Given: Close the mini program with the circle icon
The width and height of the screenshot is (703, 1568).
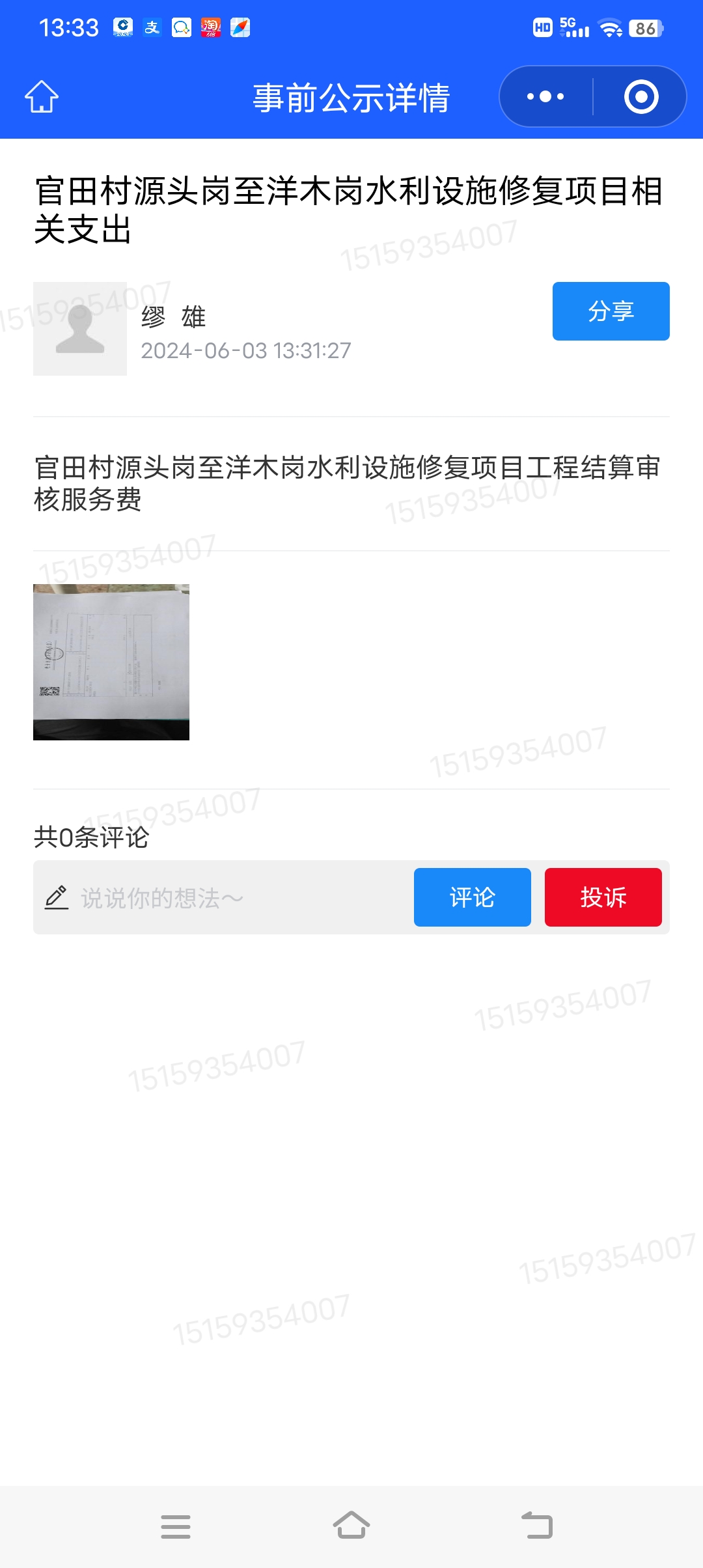Looking at the screenshot, I should pyautogui.click(x=641, y=97).
